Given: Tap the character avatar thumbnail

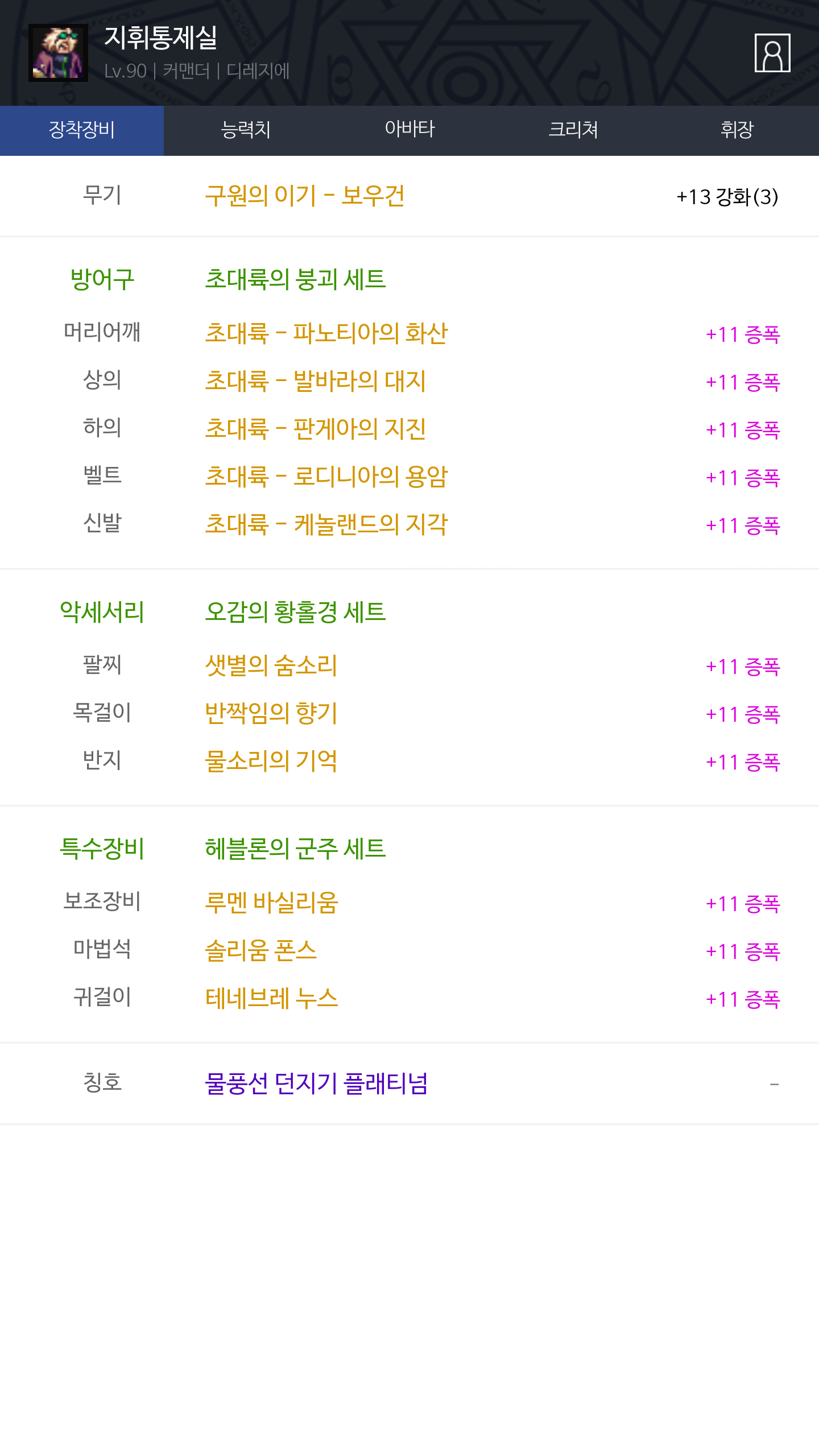Looking at the screenshot, I should pyautogui.click(x=58, y=53).
